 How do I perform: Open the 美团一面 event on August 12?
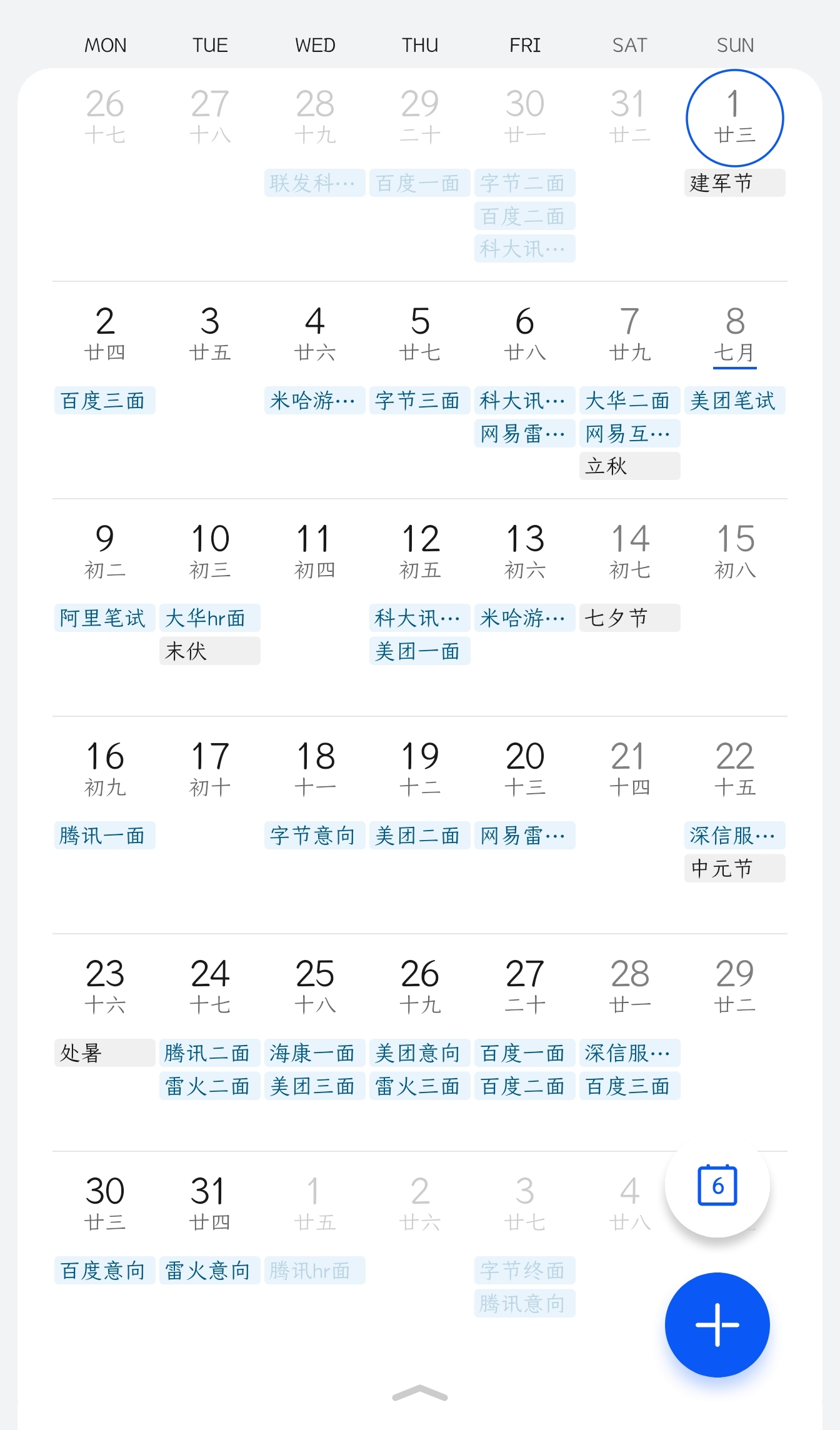click(419, 651)
